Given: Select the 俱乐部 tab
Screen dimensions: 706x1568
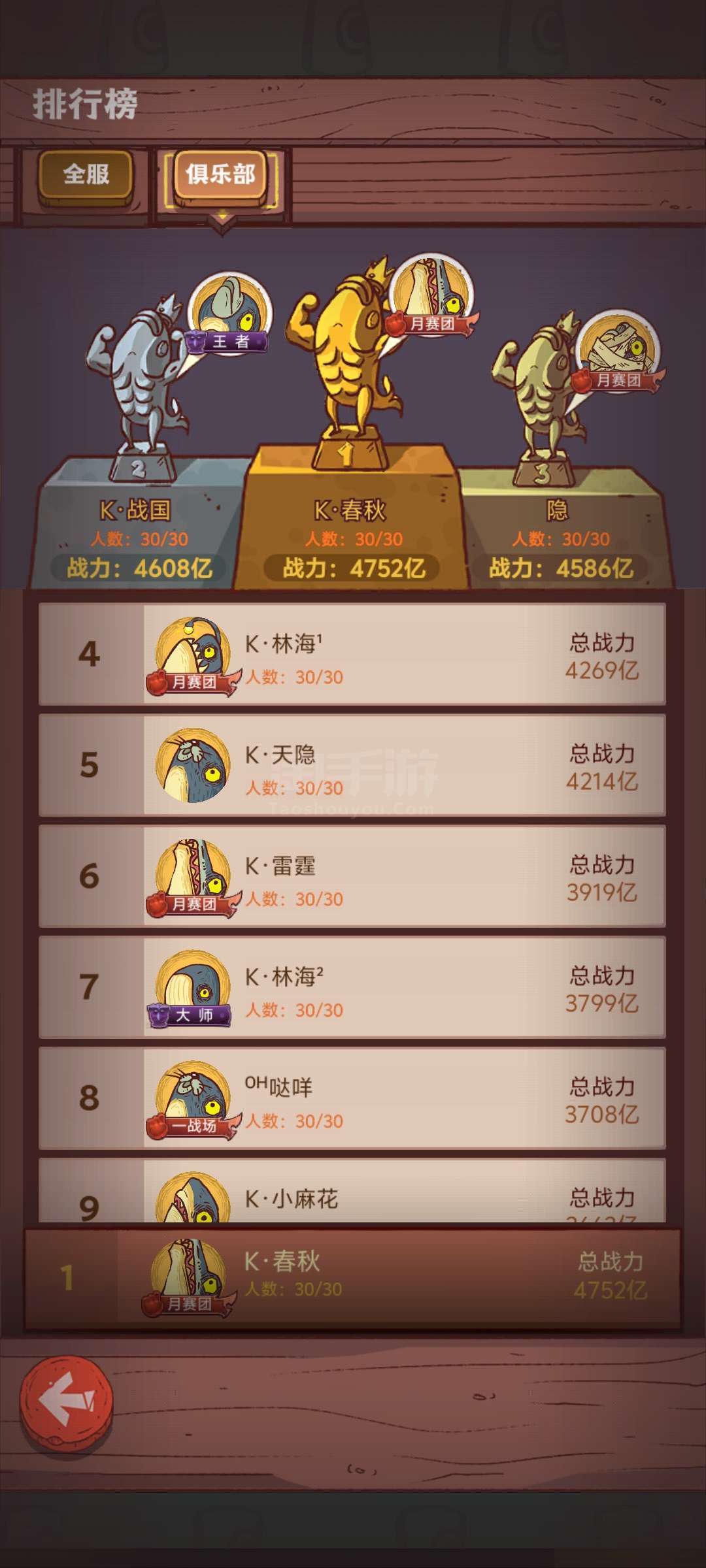Looking at the screenshot, I should (x=220, y=175).
